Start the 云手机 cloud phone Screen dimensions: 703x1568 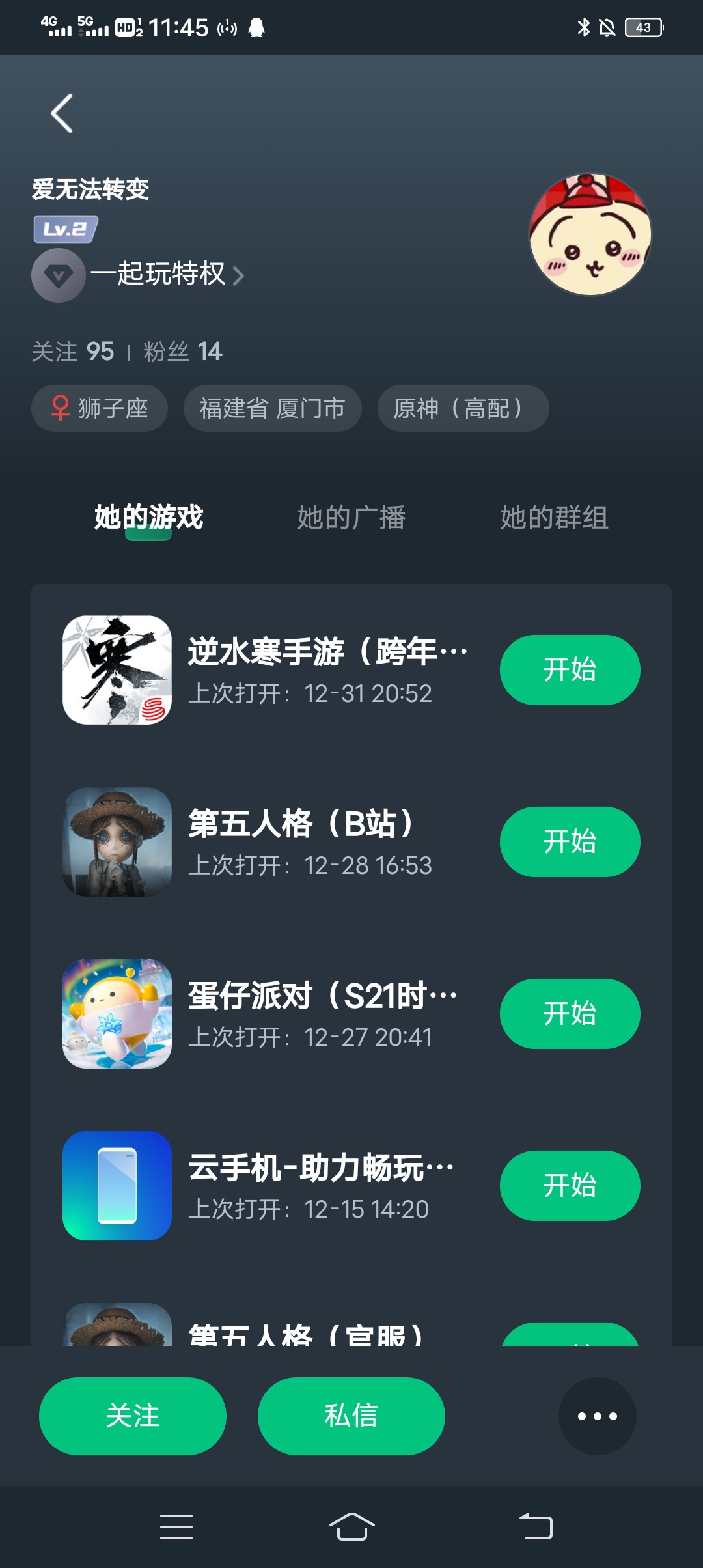click(x=570, y=1186)
